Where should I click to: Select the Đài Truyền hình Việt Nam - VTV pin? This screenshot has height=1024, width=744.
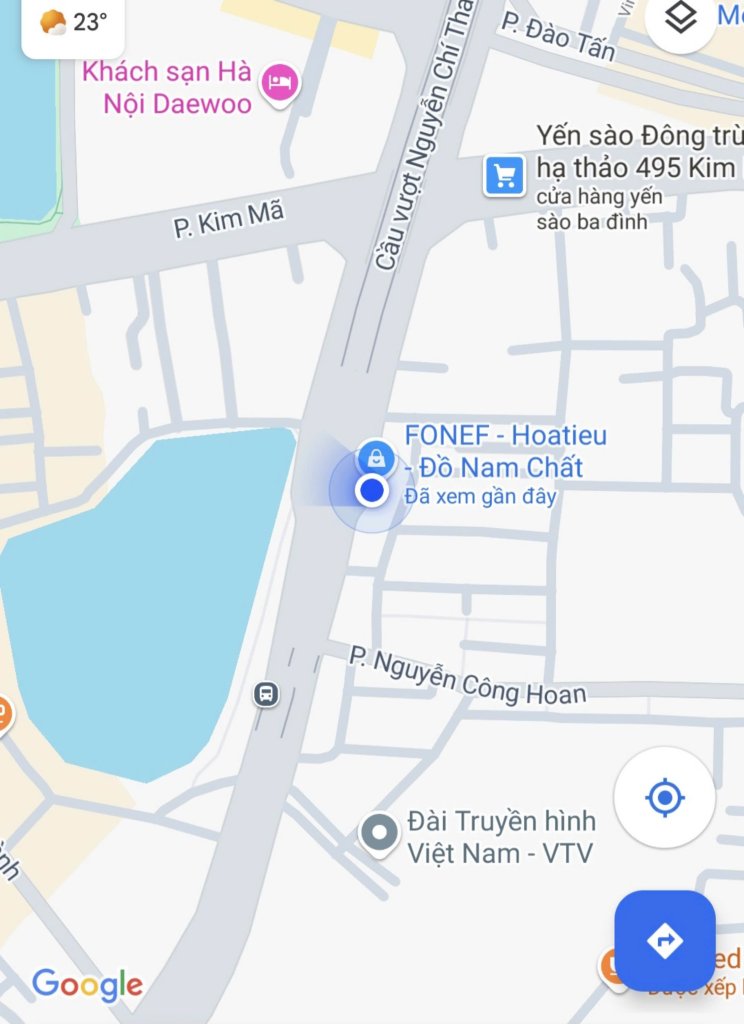378,834
